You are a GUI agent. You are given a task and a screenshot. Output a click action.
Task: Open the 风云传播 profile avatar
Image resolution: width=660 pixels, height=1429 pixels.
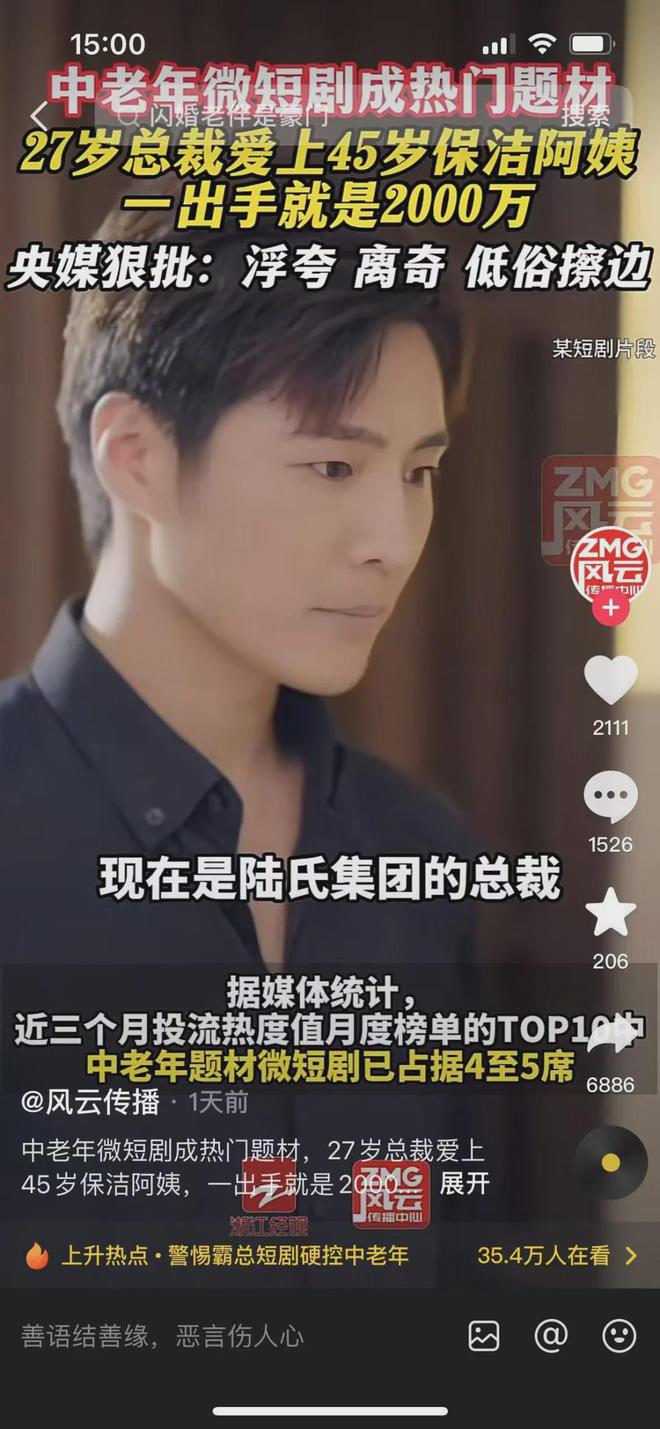coord(610,563)
